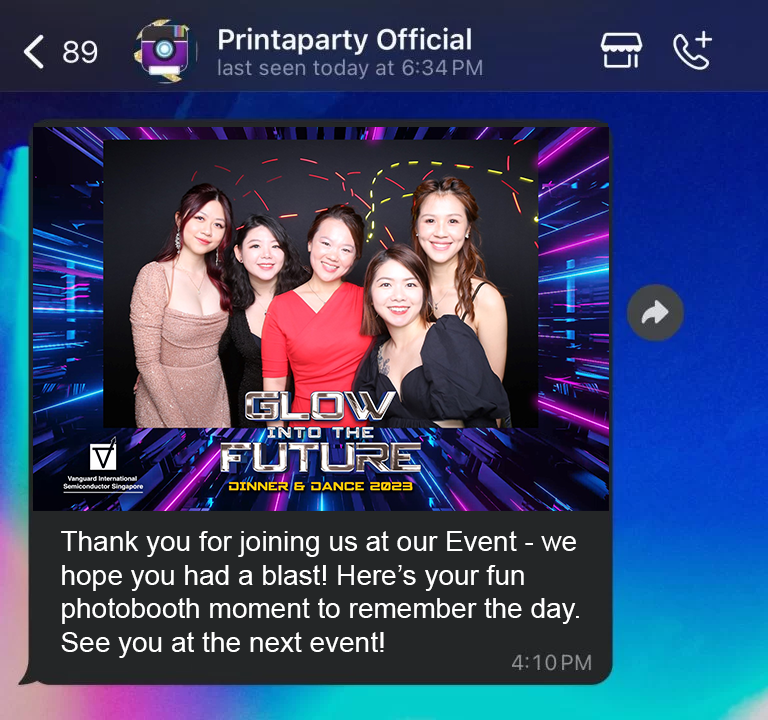
Task: Start a call with Printaparty Official
Action: [x=691, y=50]
